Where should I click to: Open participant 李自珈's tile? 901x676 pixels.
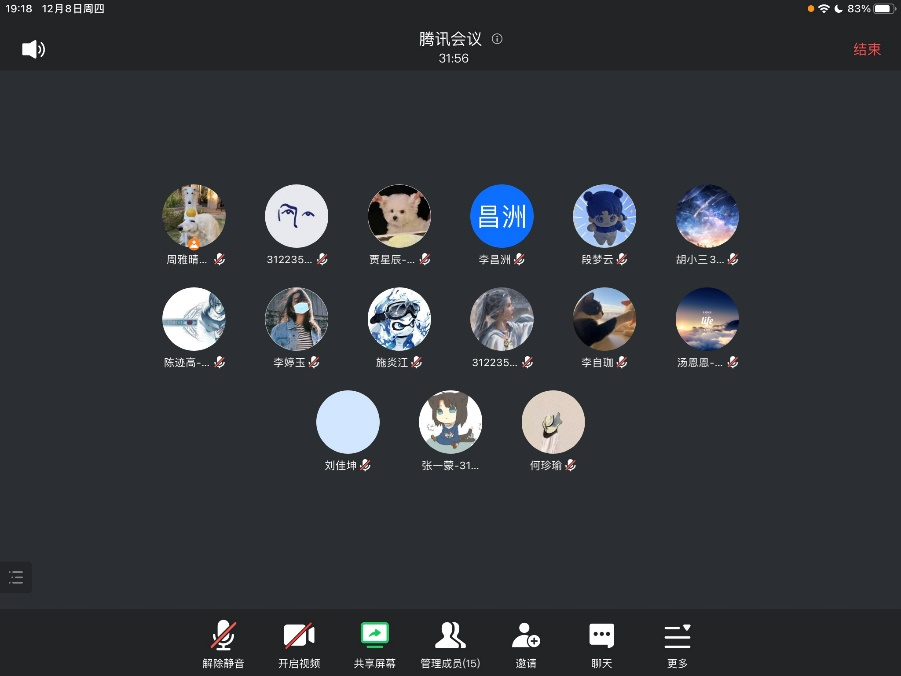pos(604,319)
